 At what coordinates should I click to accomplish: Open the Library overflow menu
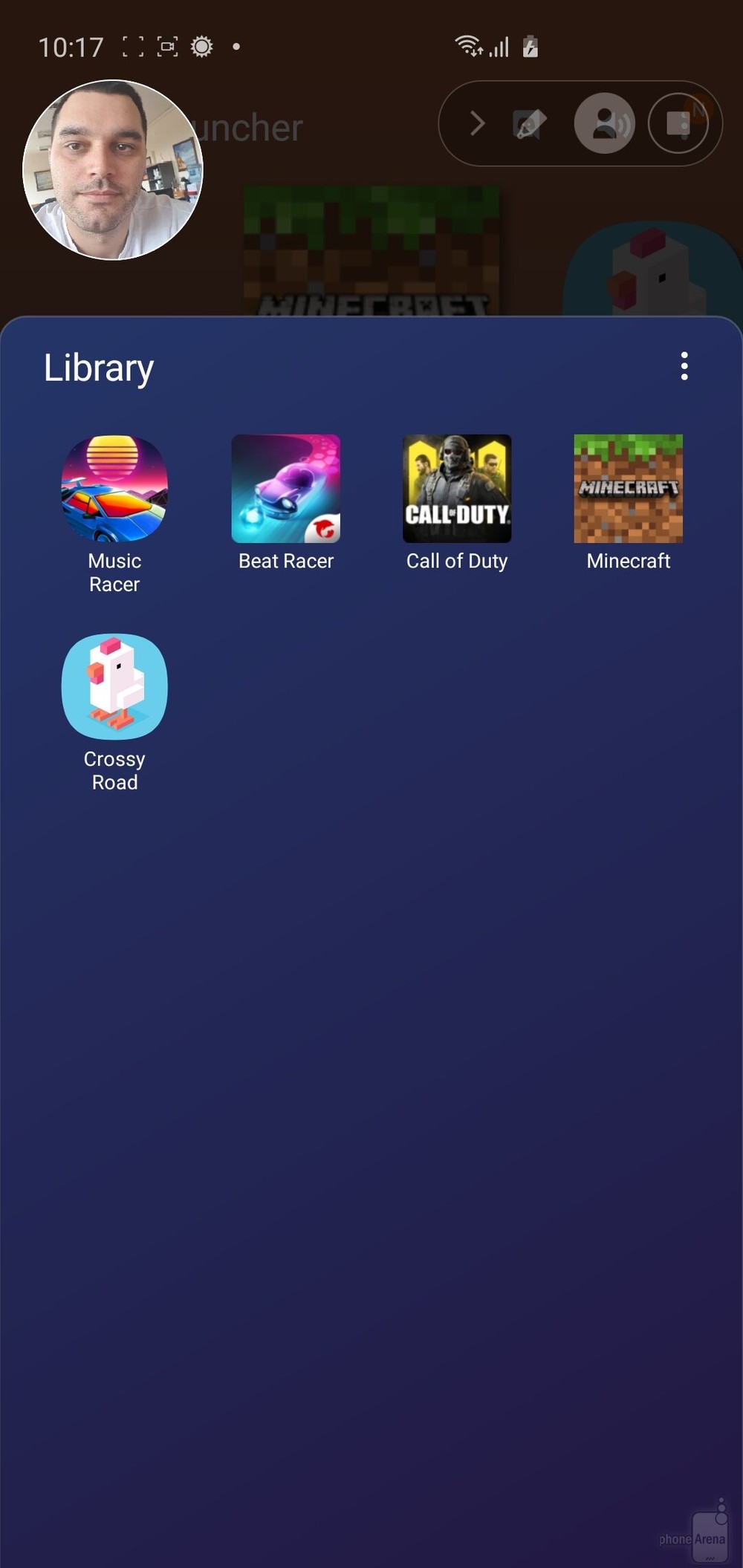684,366
